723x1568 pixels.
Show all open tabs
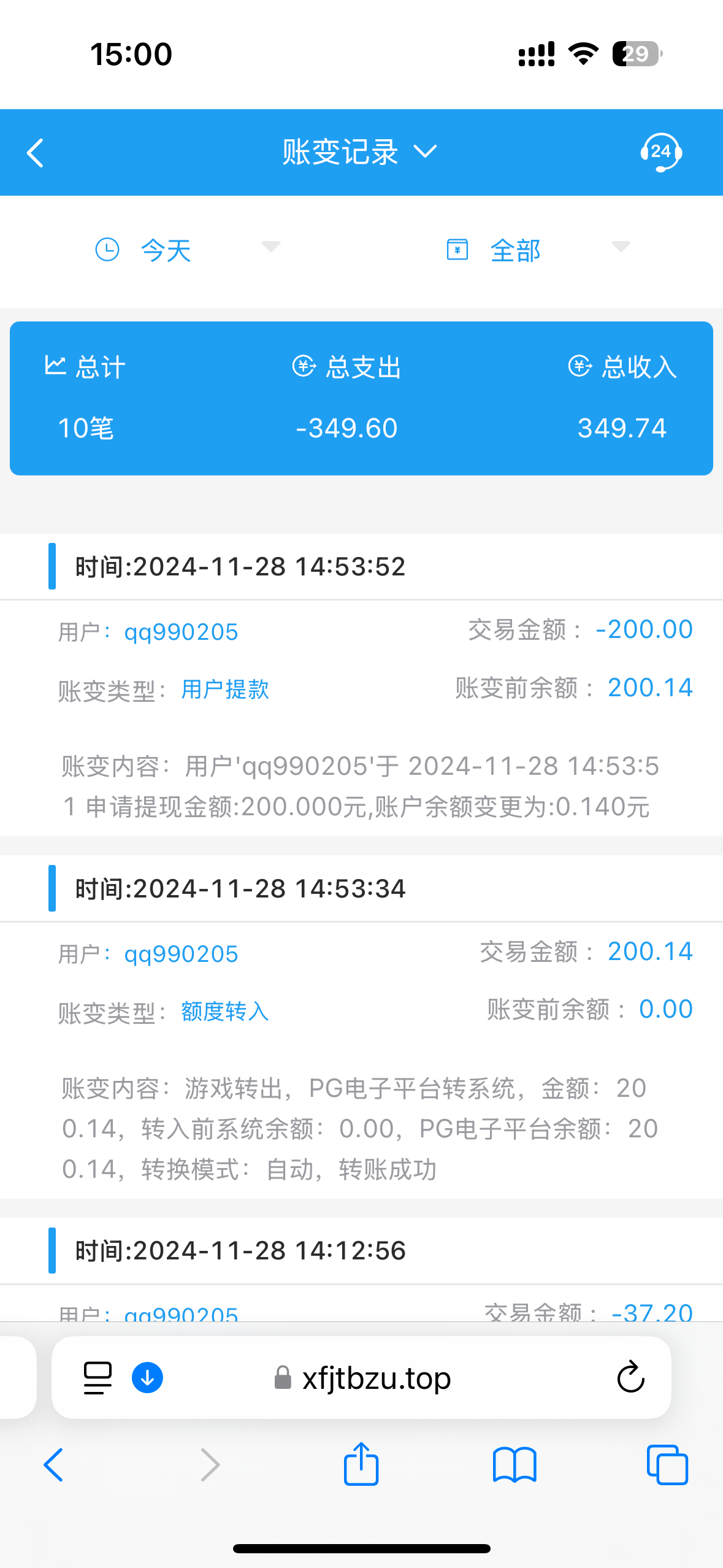(667, 1465)
